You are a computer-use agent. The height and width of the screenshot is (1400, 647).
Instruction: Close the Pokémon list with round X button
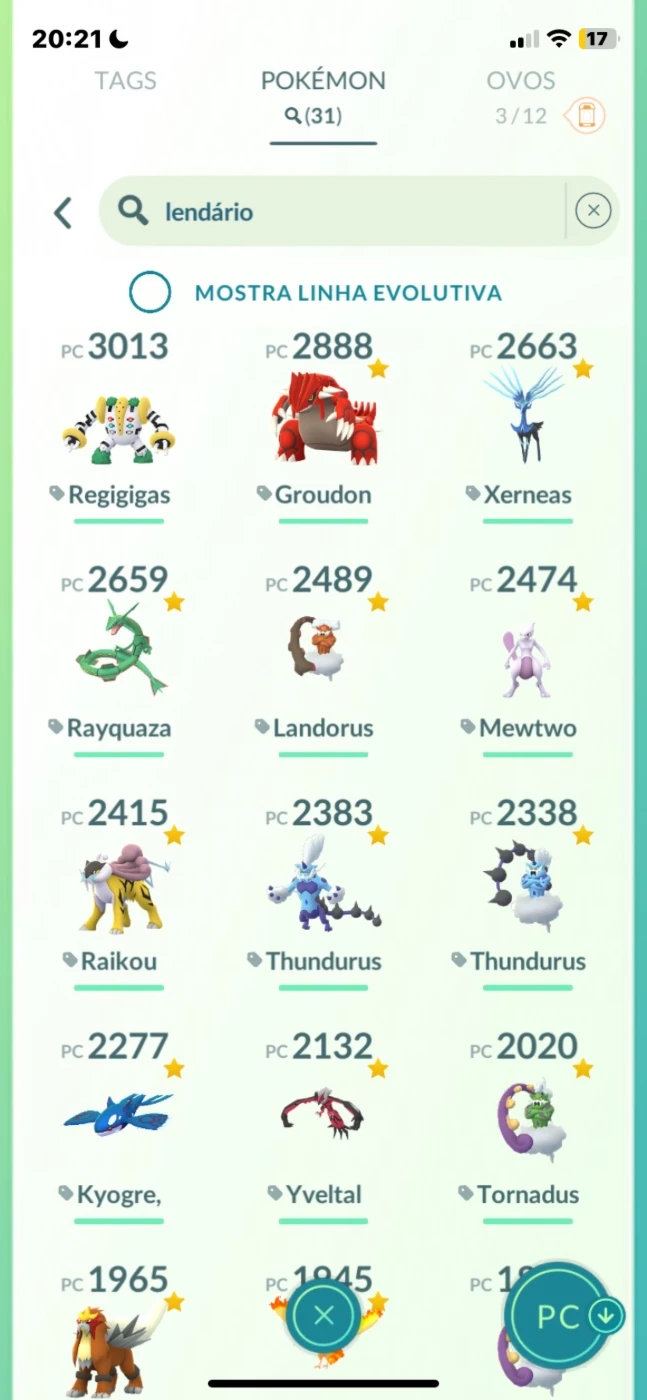tap(323, 1315)
